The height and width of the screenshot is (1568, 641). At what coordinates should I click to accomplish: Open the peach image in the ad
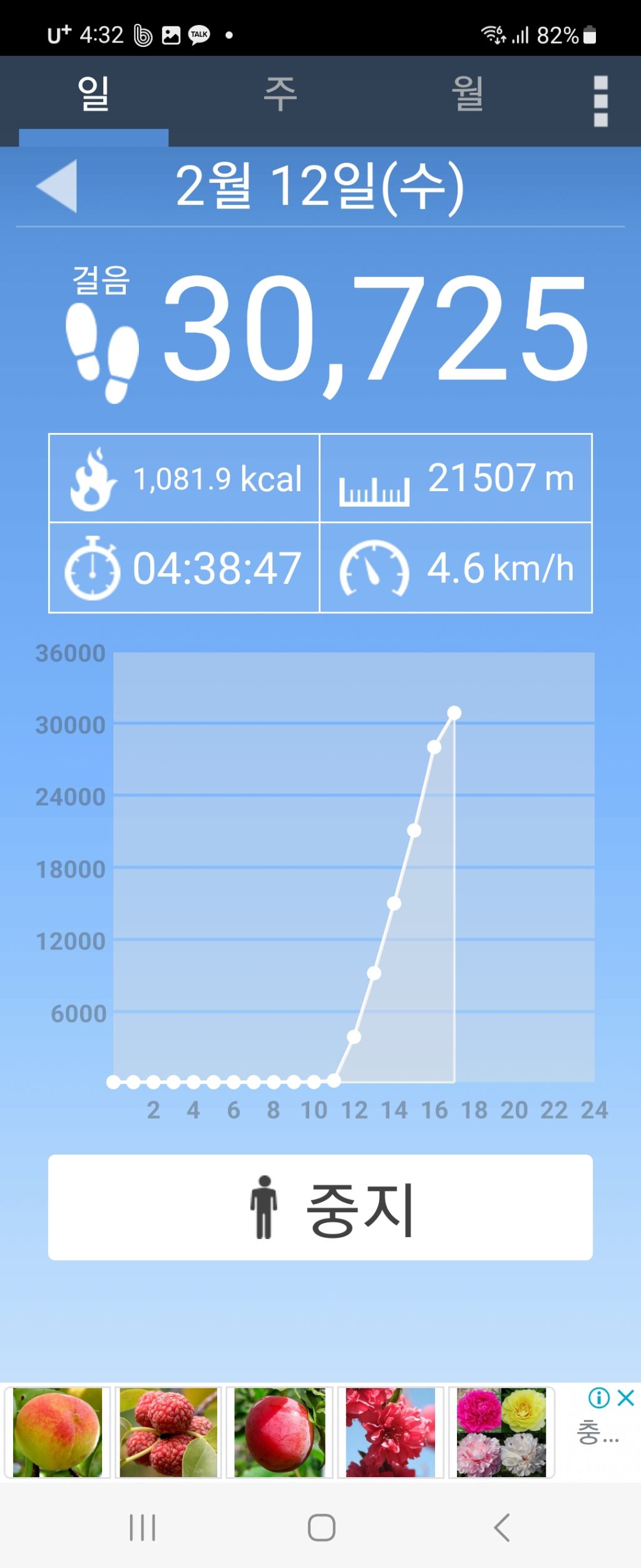coord(58,1432)
